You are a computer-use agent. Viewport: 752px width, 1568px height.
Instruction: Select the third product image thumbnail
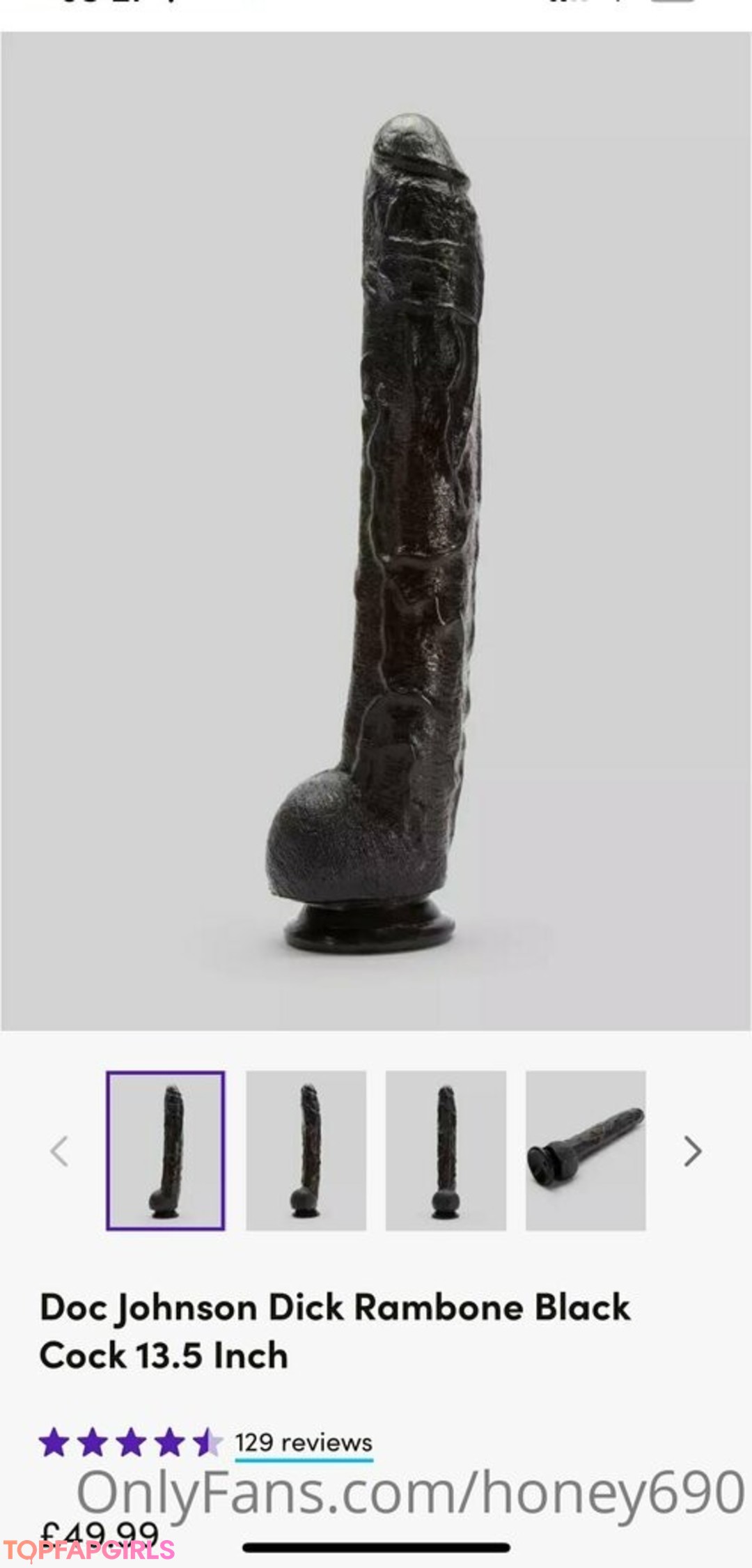coord(446,1150)
